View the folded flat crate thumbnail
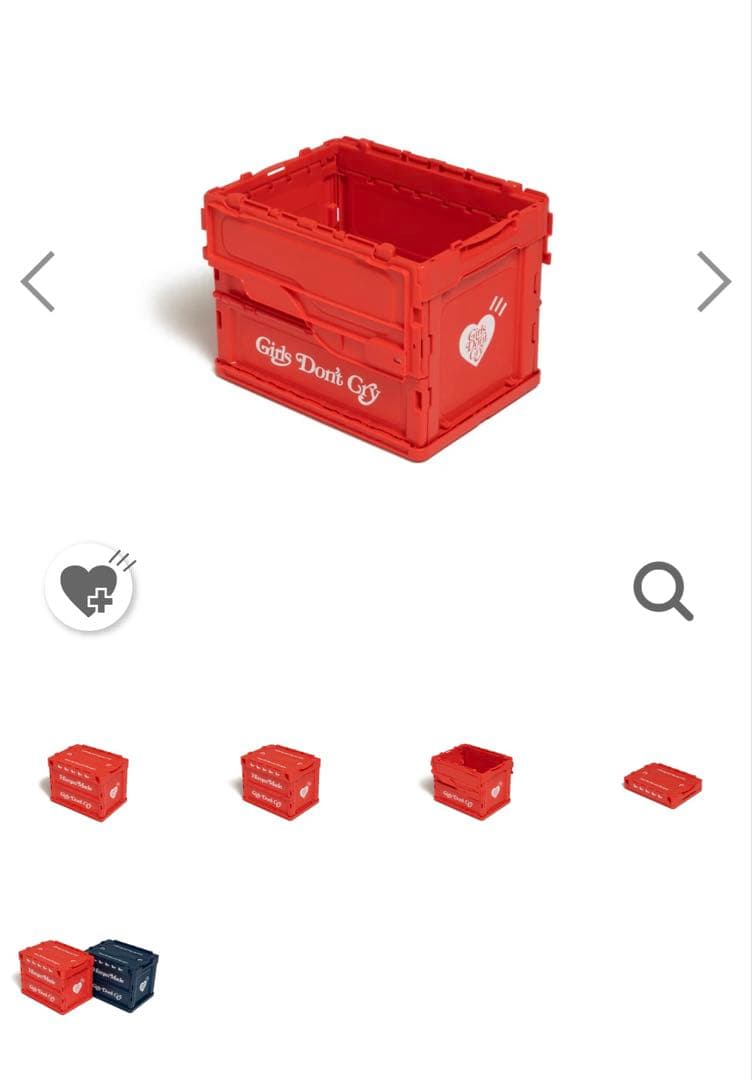The image size is (752, 1080). pos(662,785)
